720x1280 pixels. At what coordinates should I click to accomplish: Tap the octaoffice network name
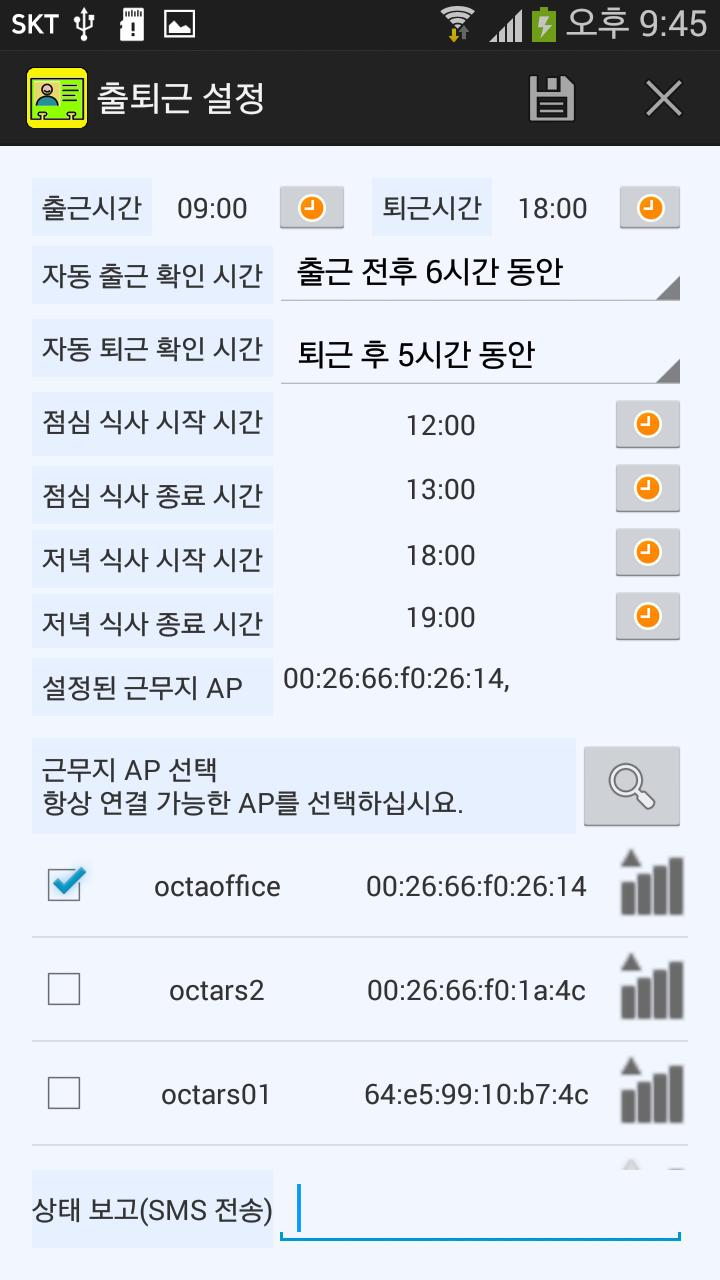tap(217, 885)
